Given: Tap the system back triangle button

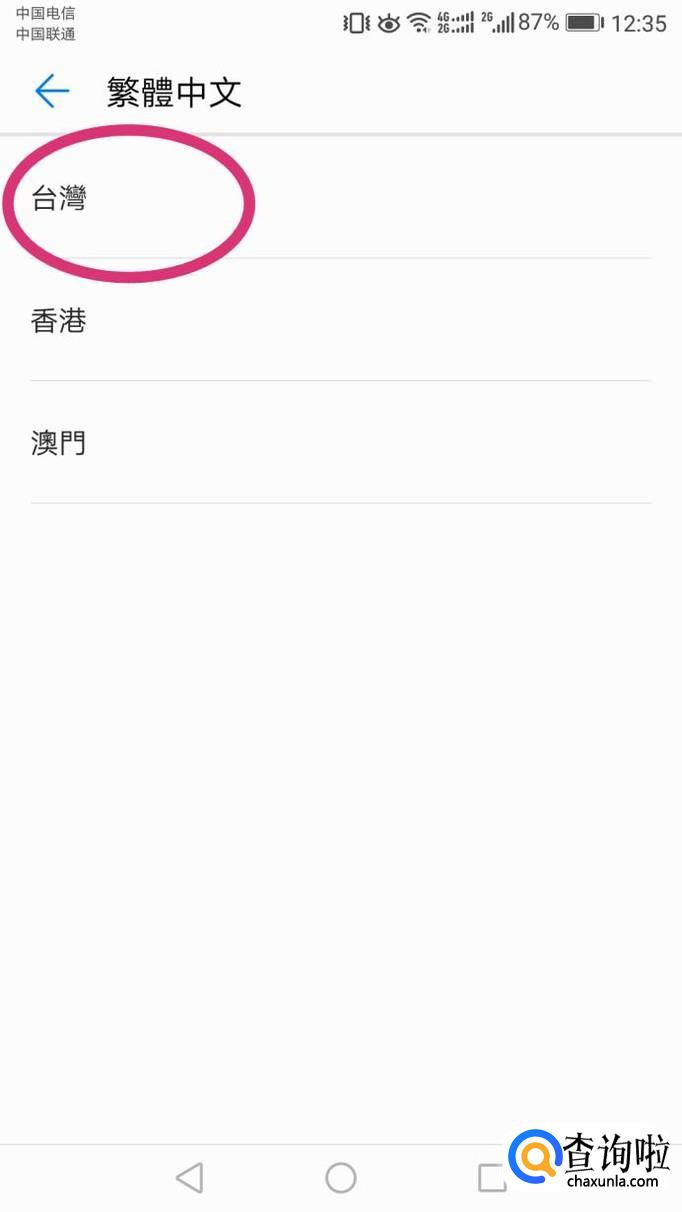Looking at the screenshot, I should pos(189,1177).
